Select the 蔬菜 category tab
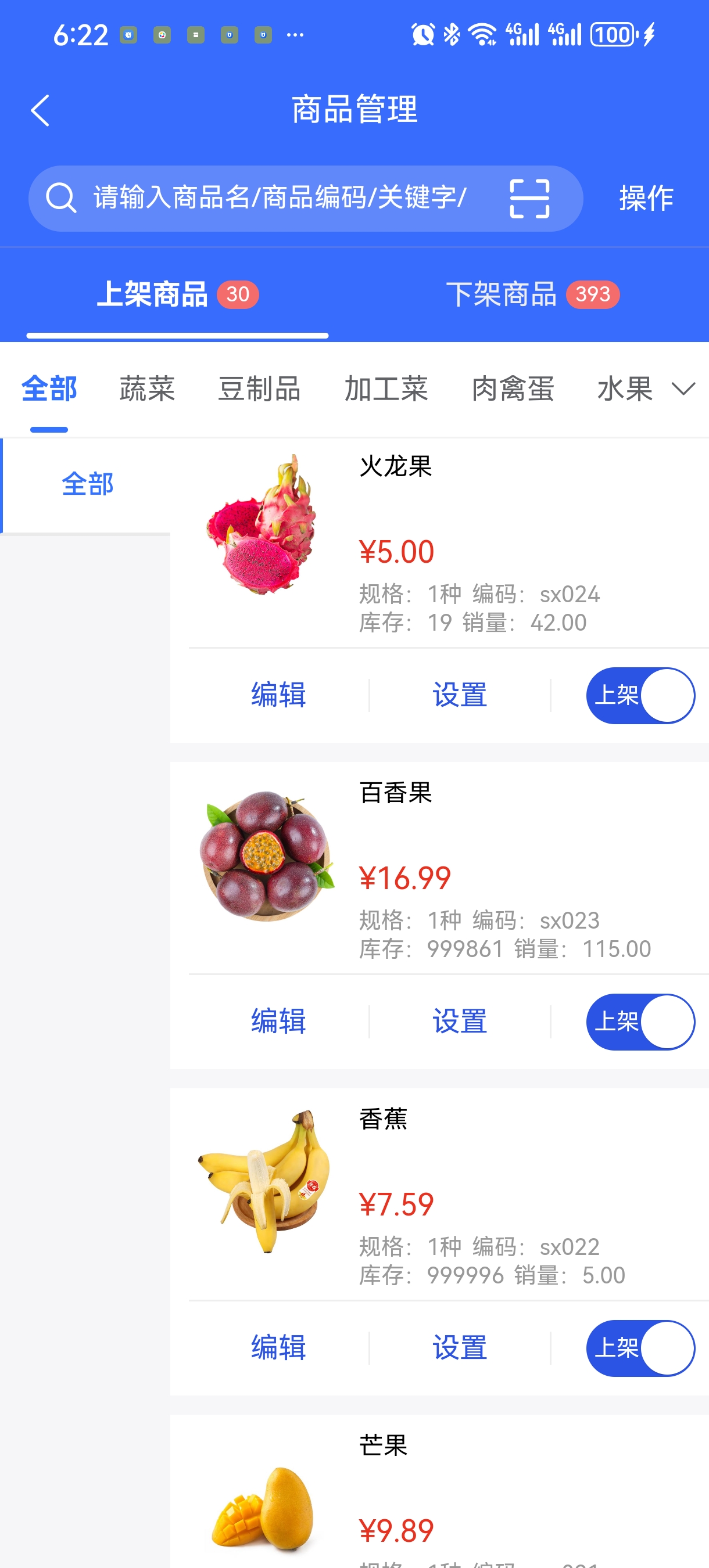709x1568 pixels. [146, 389]
